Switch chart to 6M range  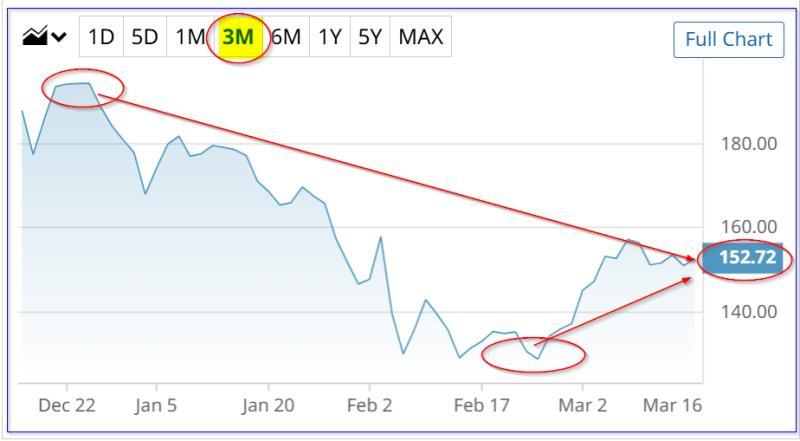coord(286,38)
